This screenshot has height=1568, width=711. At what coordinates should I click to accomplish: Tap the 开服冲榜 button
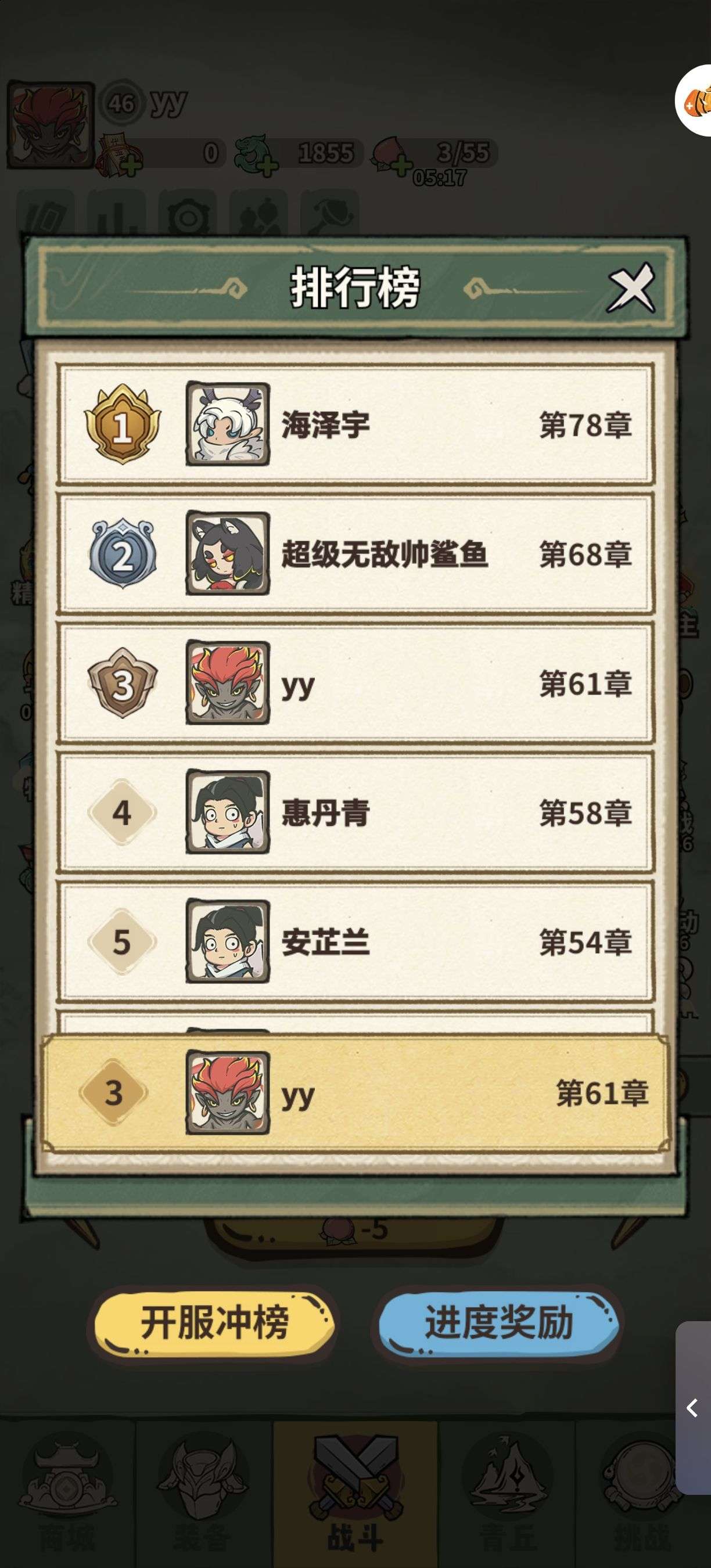pos(214,1322)
